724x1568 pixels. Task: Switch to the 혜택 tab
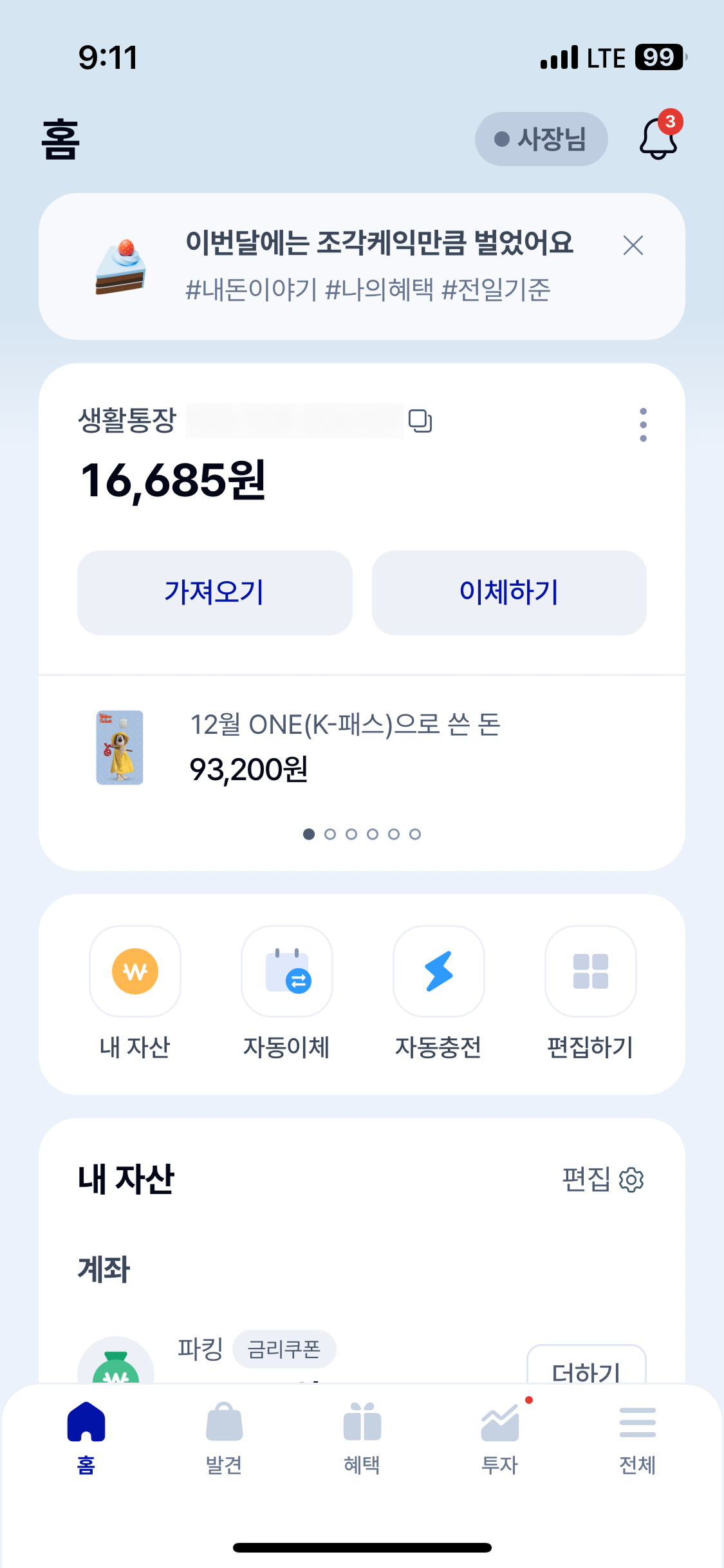pos(362,1438)
